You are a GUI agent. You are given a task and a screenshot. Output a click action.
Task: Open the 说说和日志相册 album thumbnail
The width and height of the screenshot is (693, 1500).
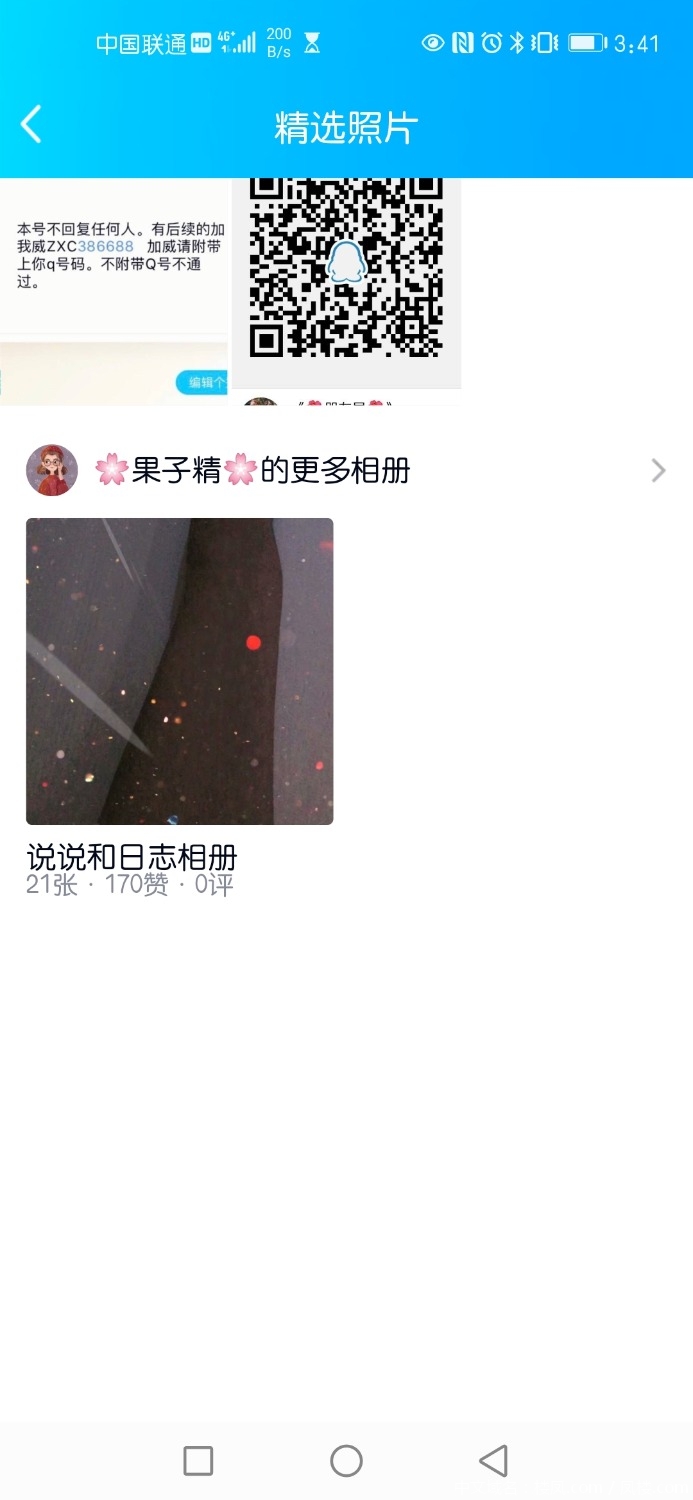click(x=179, y=671)
